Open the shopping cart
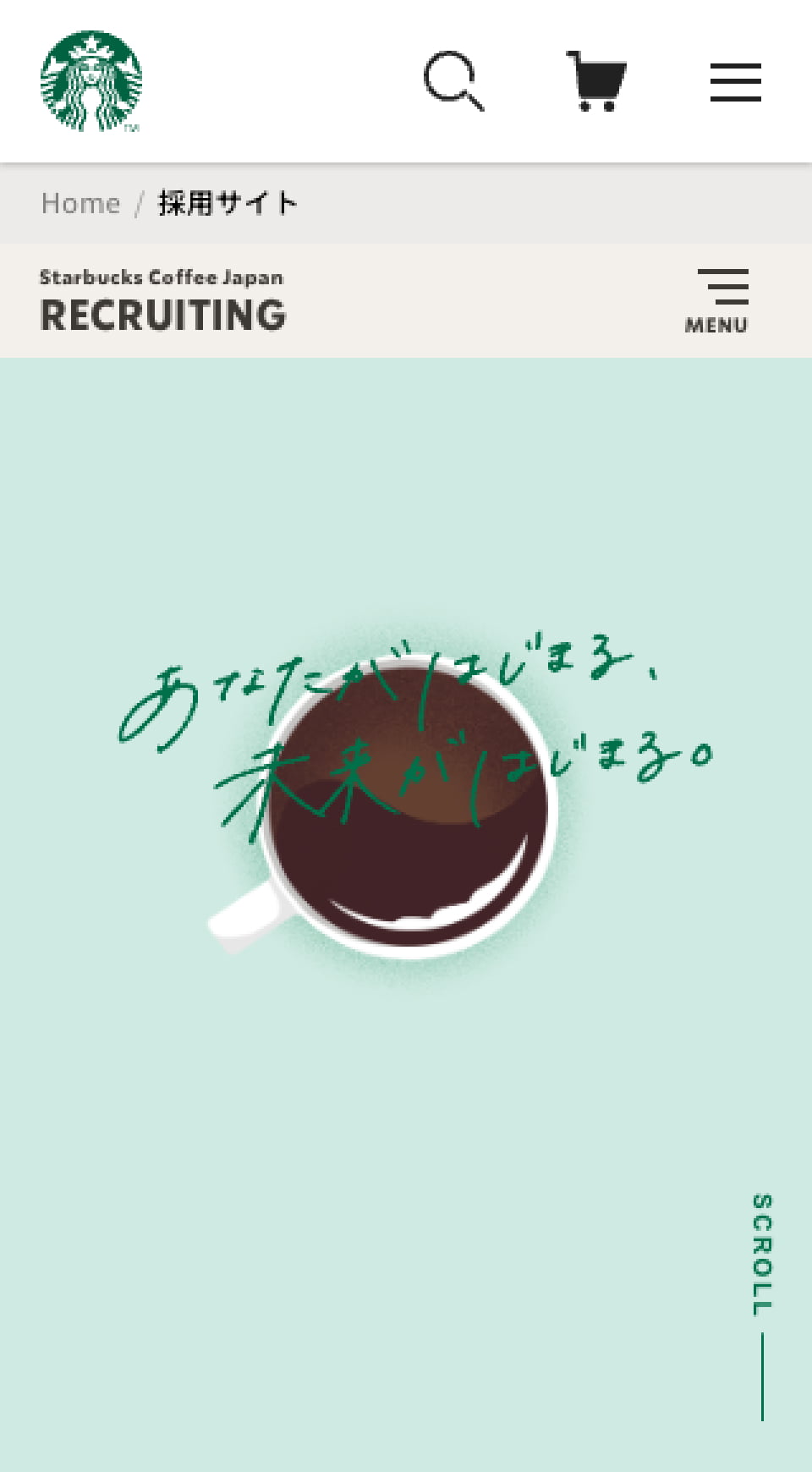This screenshot has width=812, height=1472. [596, 81]
